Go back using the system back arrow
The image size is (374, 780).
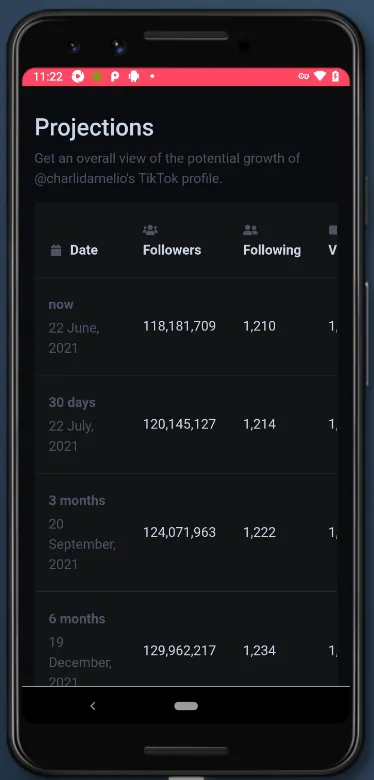coord(93,706)
